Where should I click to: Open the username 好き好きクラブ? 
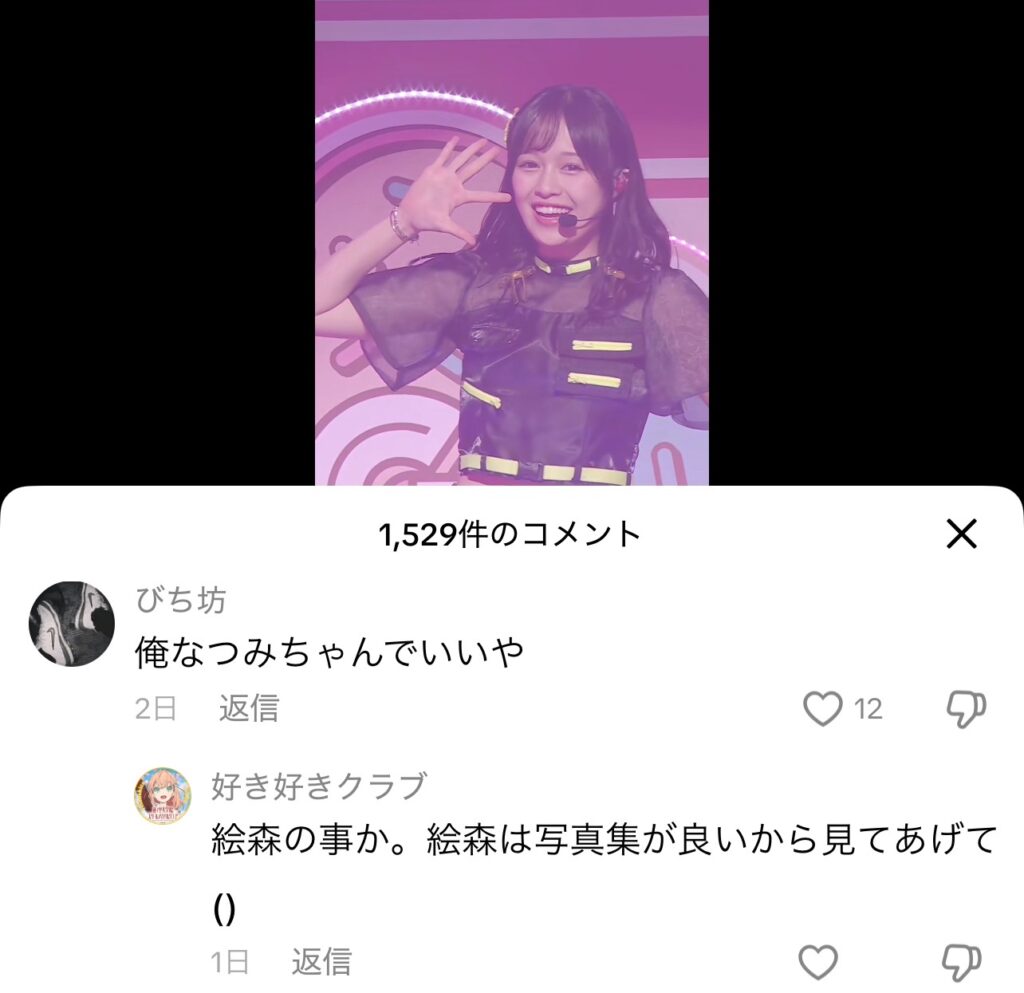coord(318,787)
